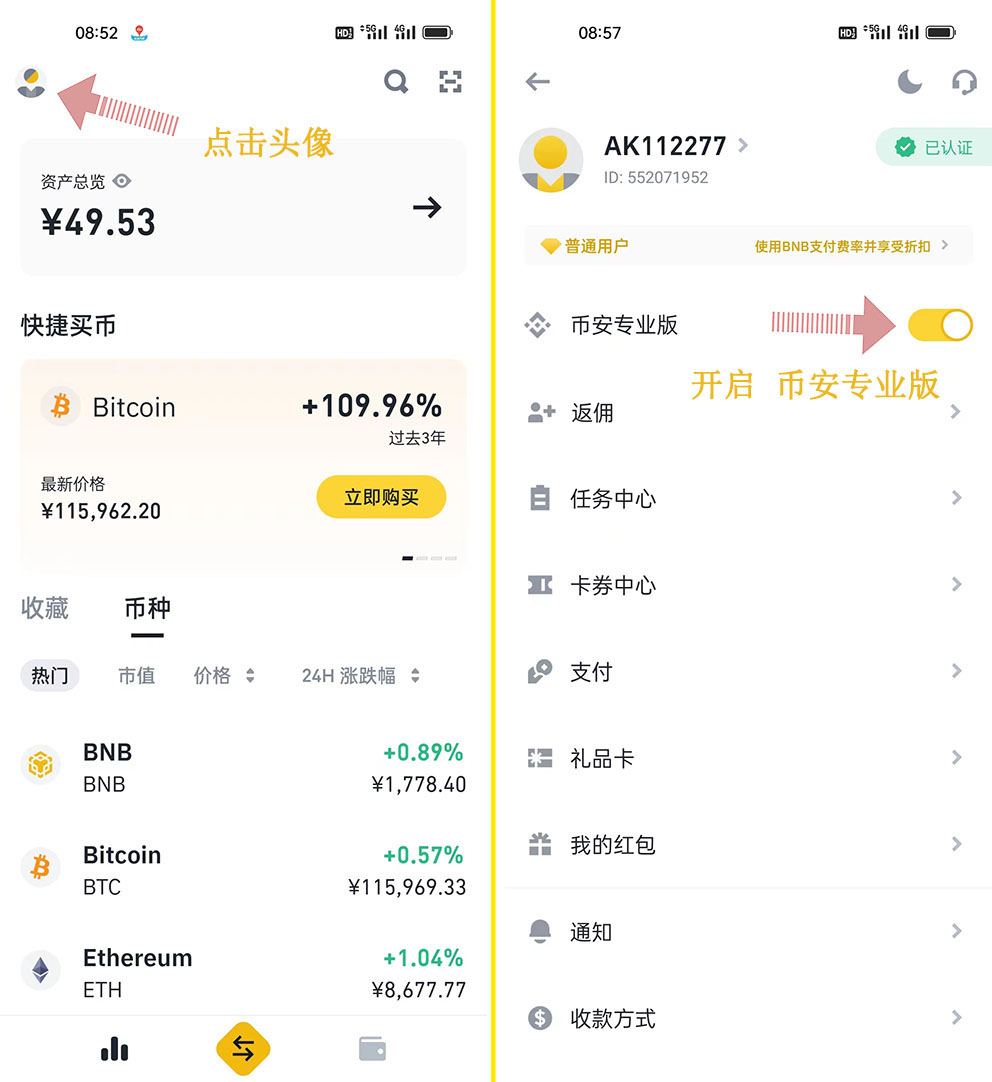Screen dimensions: 992x1082
Task: Tap the asset overview arrow
Action: 427,208
